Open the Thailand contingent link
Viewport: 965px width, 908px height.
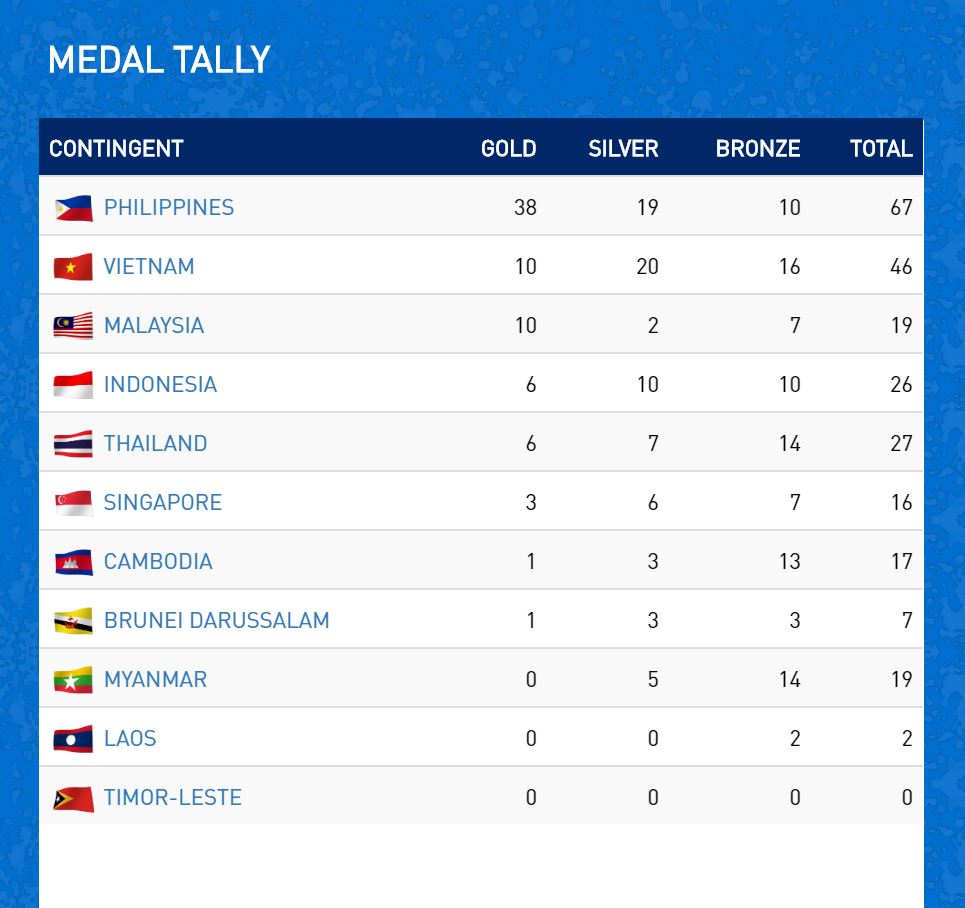pos(155,443)
